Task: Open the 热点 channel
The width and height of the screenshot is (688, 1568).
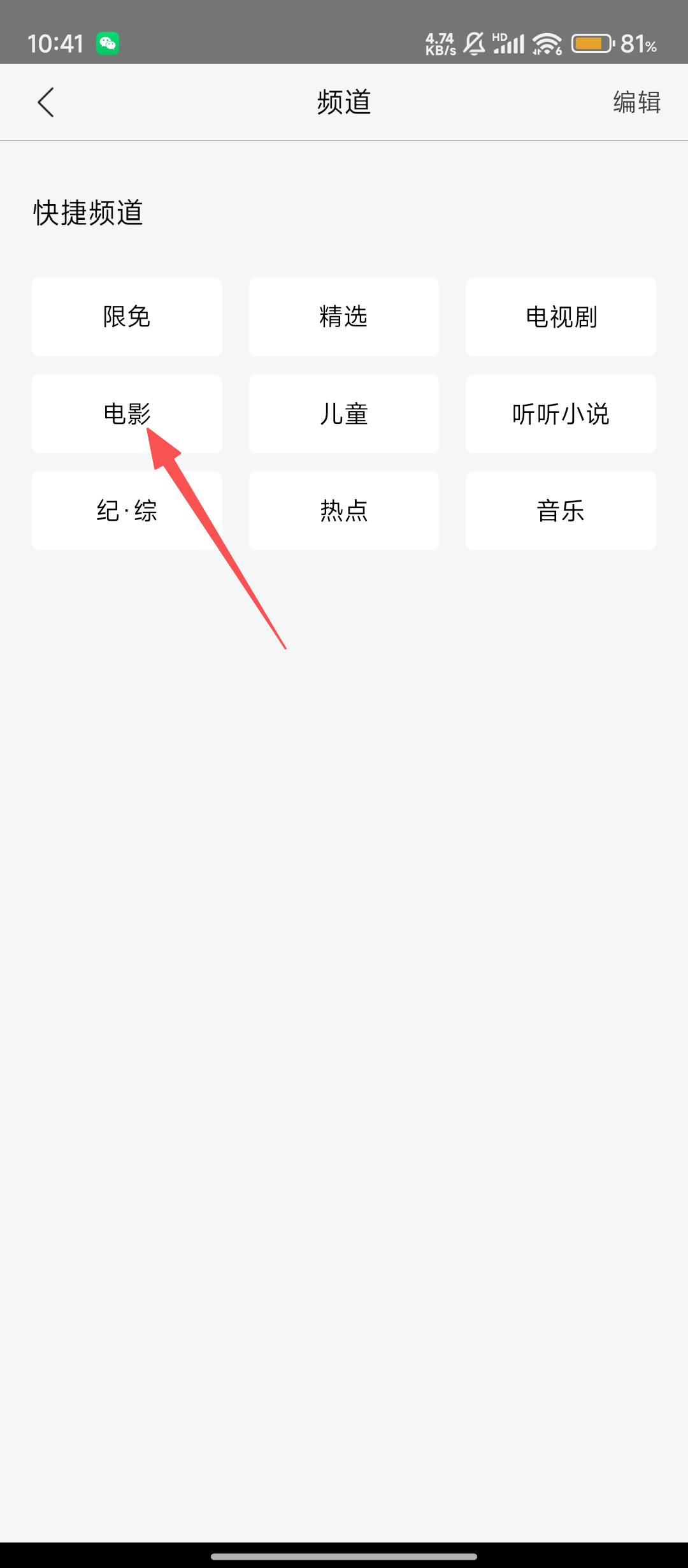Action: pos(343,511)
